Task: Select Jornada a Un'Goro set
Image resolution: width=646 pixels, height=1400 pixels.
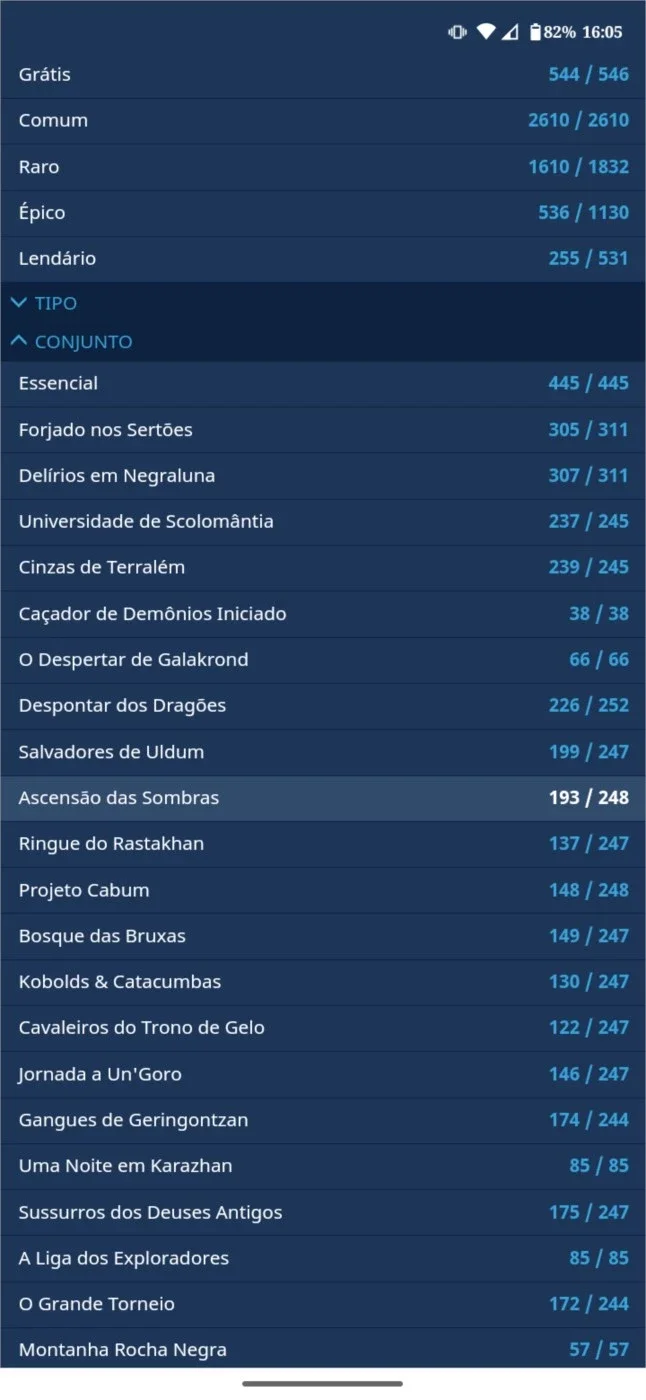Action: tap(323, 1074)
